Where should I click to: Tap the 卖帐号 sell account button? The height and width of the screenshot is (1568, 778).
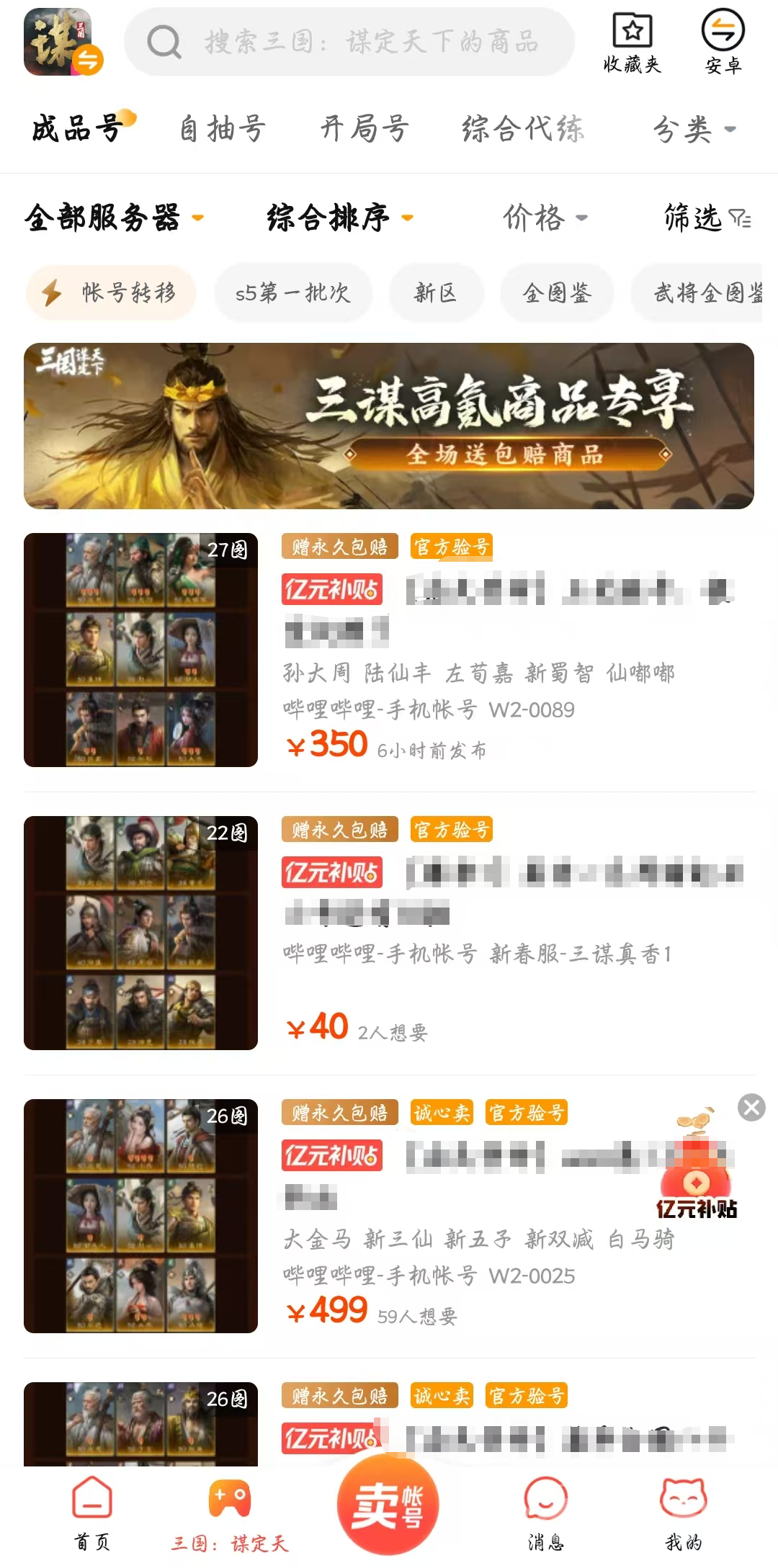click(388, 1505)
